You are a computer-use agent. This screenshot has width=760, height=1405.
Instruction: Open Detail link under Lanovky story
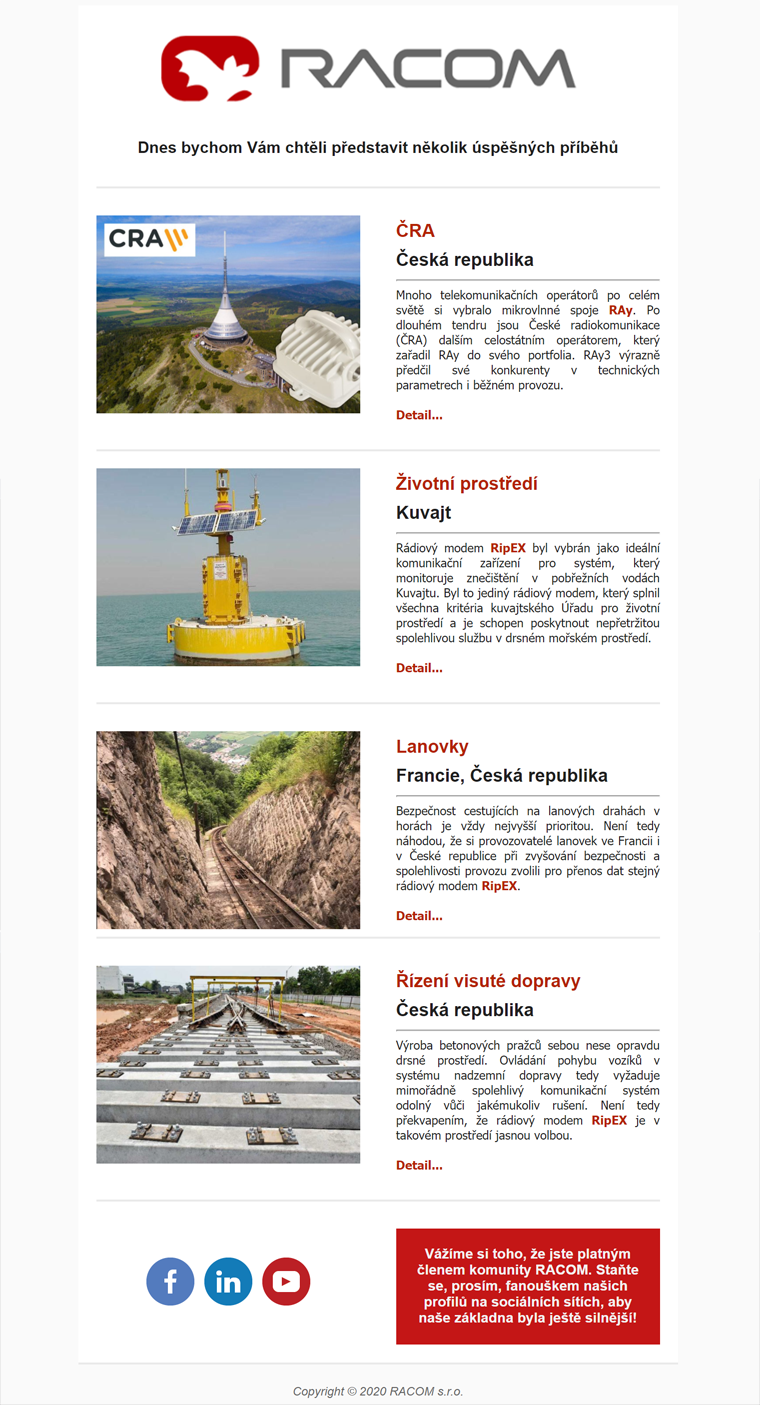[x=419, y=916]
